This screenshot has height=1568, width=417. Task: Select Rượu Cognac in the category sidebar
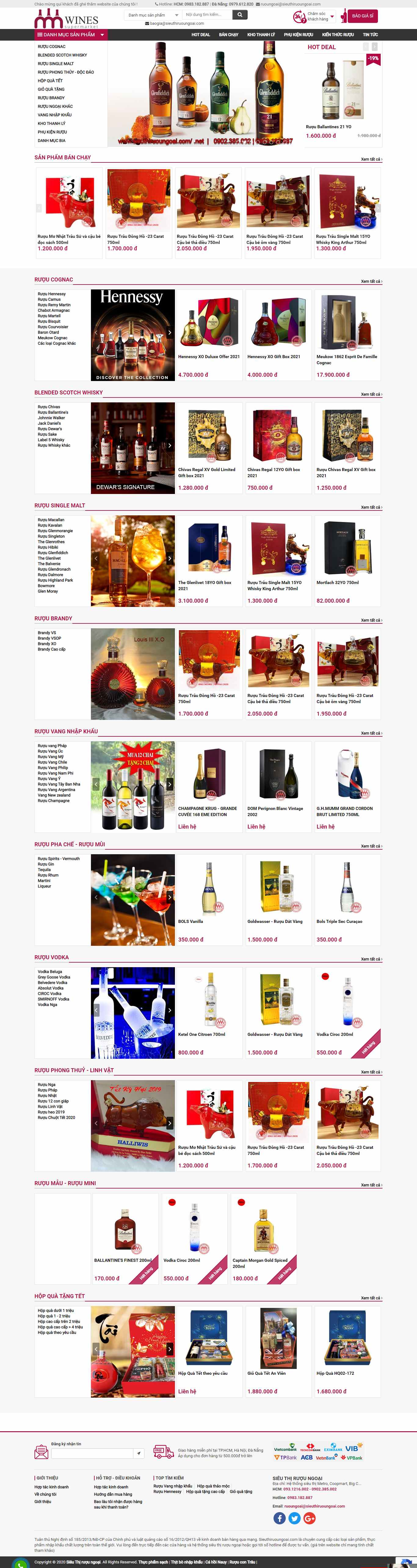(x=52, y=47)
